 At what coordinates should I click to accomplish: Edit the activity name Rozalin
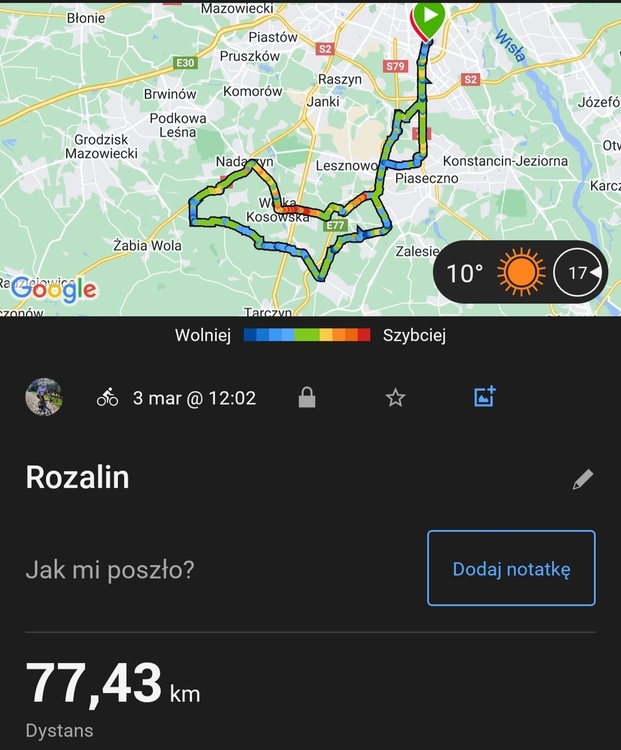(582, 480)
